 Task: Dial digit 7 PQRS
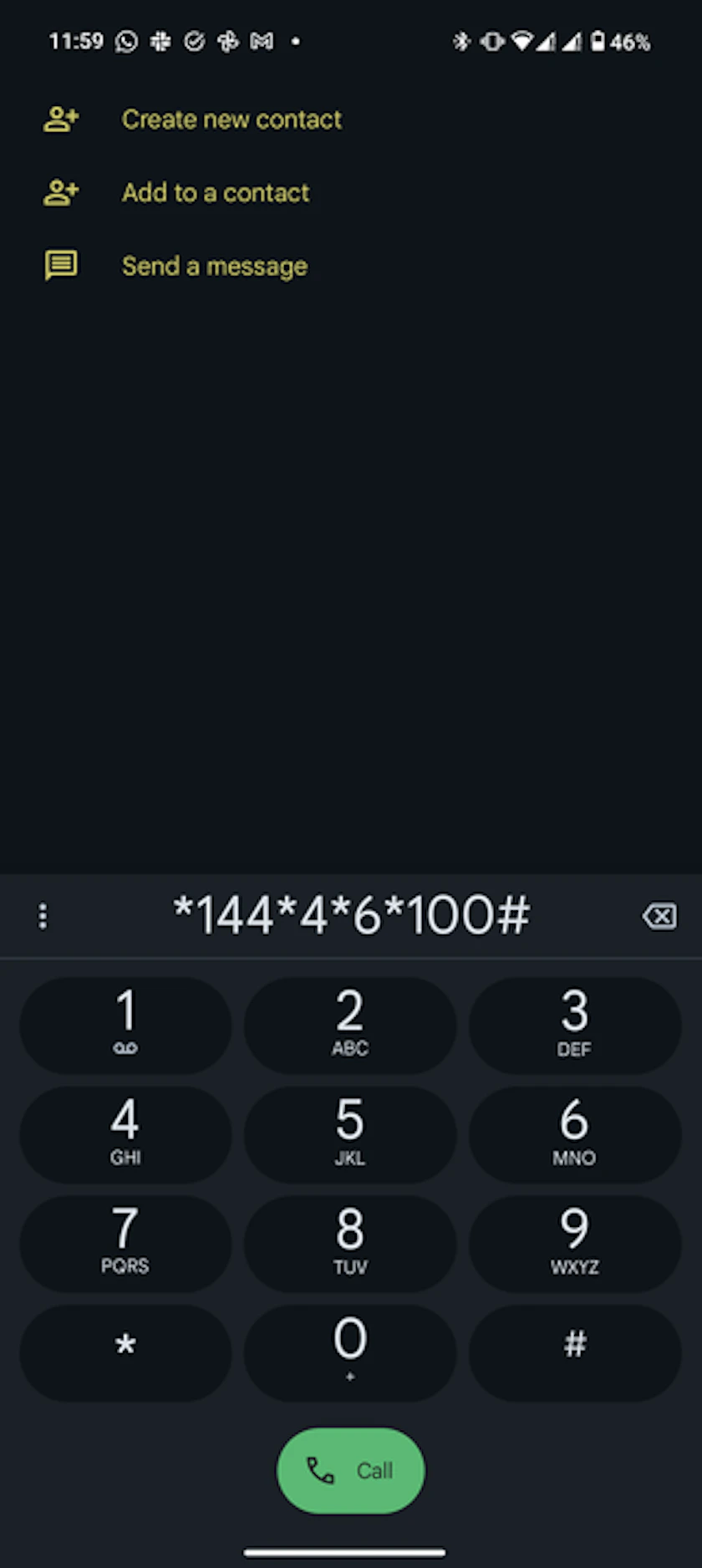(125, 1243)
